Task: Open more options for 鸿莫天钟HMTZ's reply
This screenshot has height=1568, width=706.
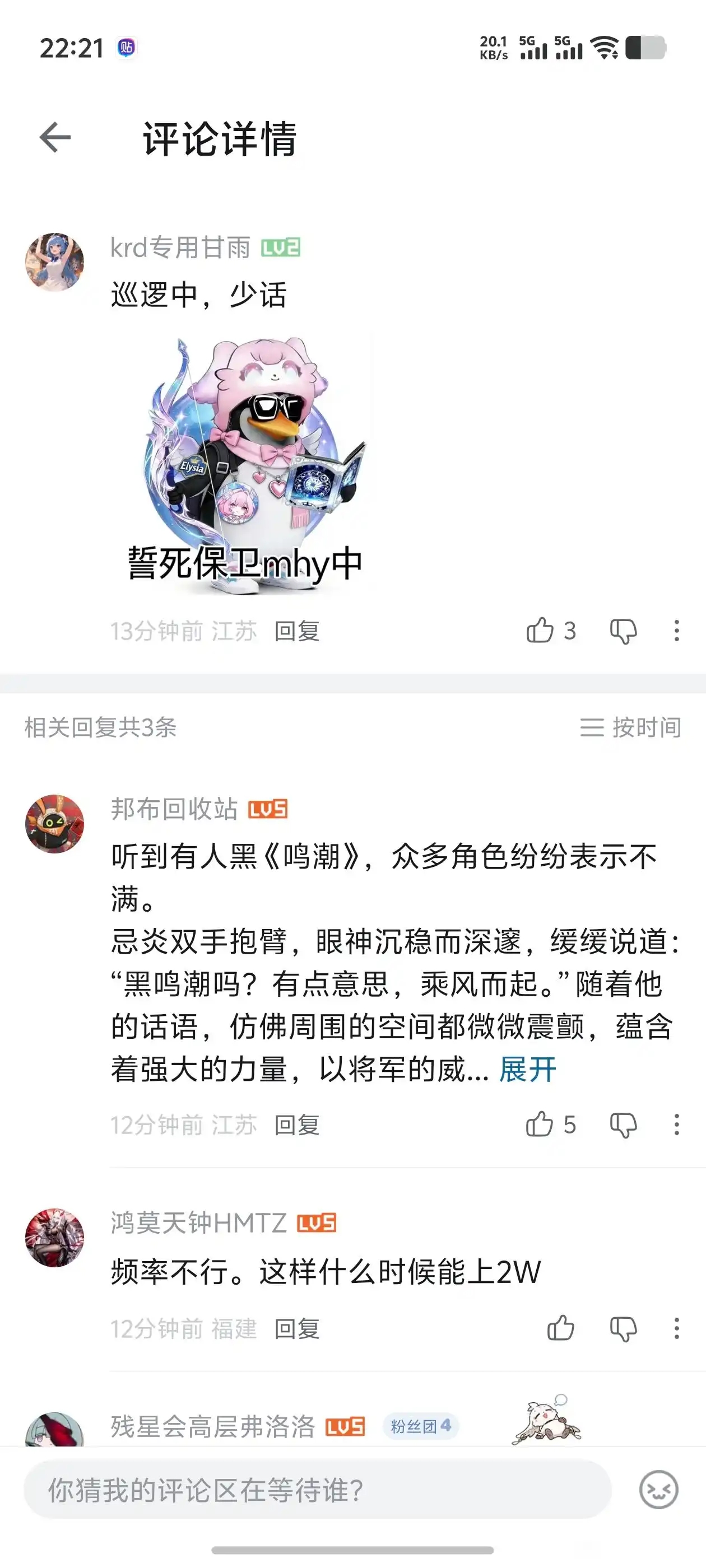Action: click(x=676, y=1329)
